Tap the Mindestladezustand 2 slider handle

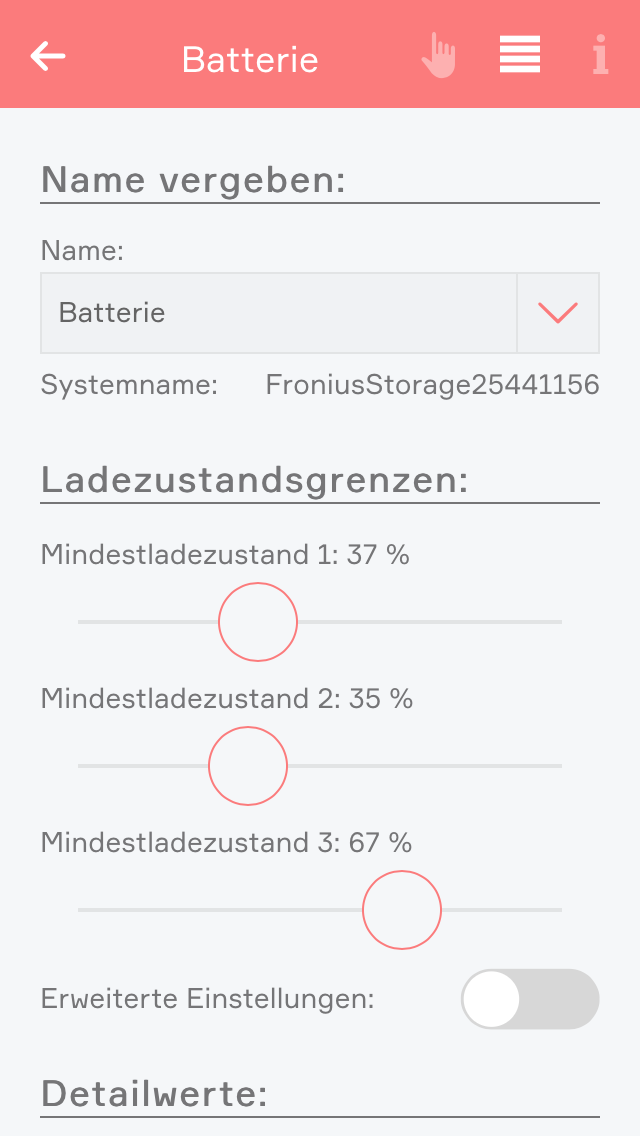coord(248,766)
